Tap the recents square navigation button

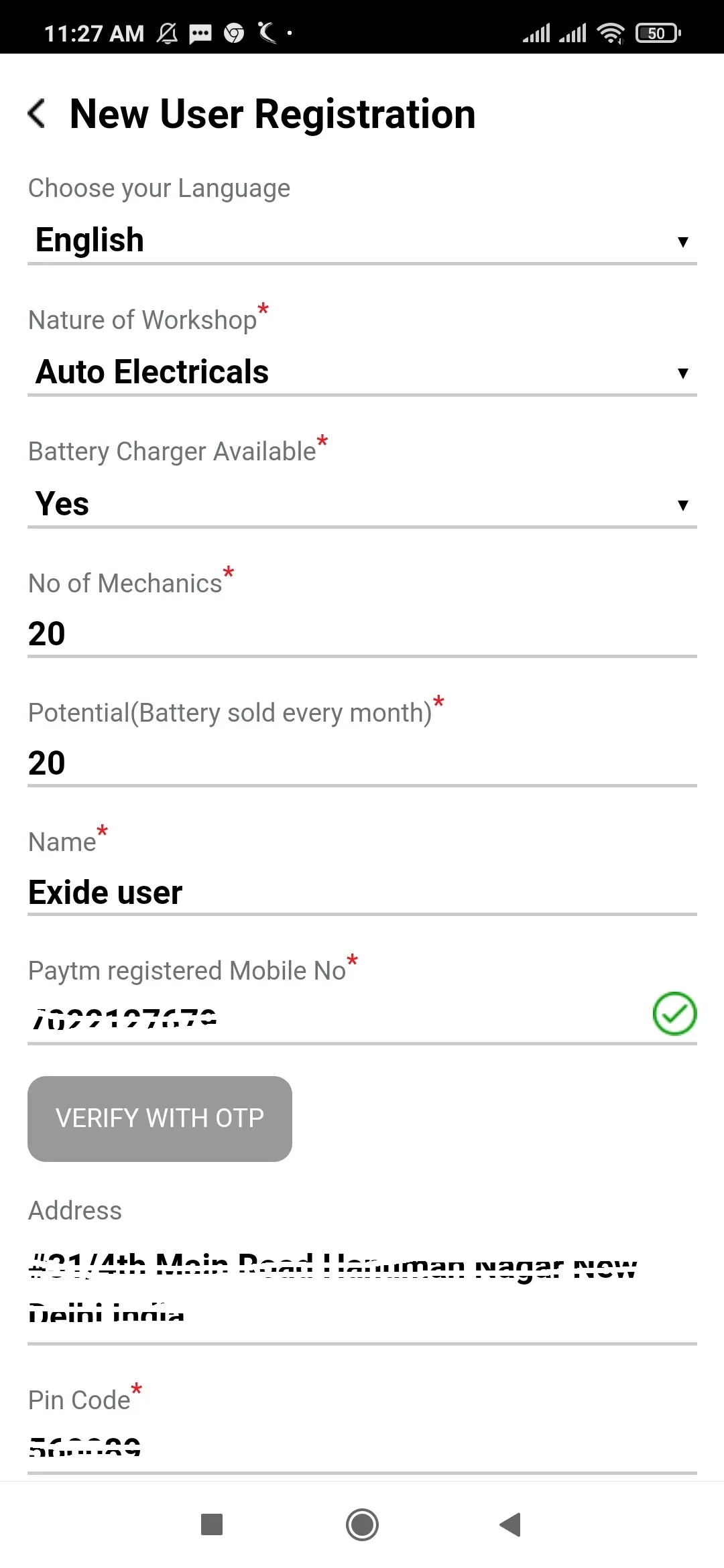212,1524
